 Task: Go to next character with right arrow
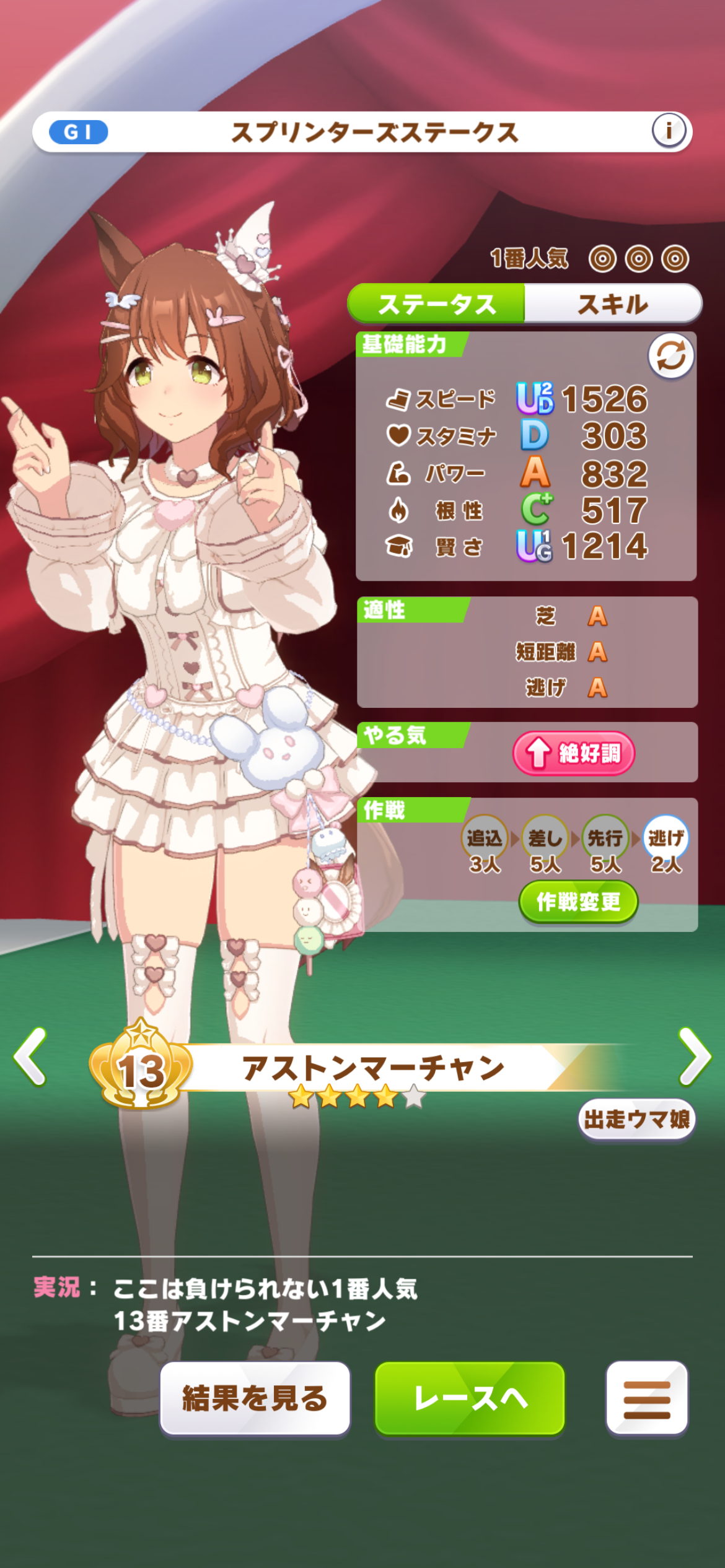(x=695, y=1056)
